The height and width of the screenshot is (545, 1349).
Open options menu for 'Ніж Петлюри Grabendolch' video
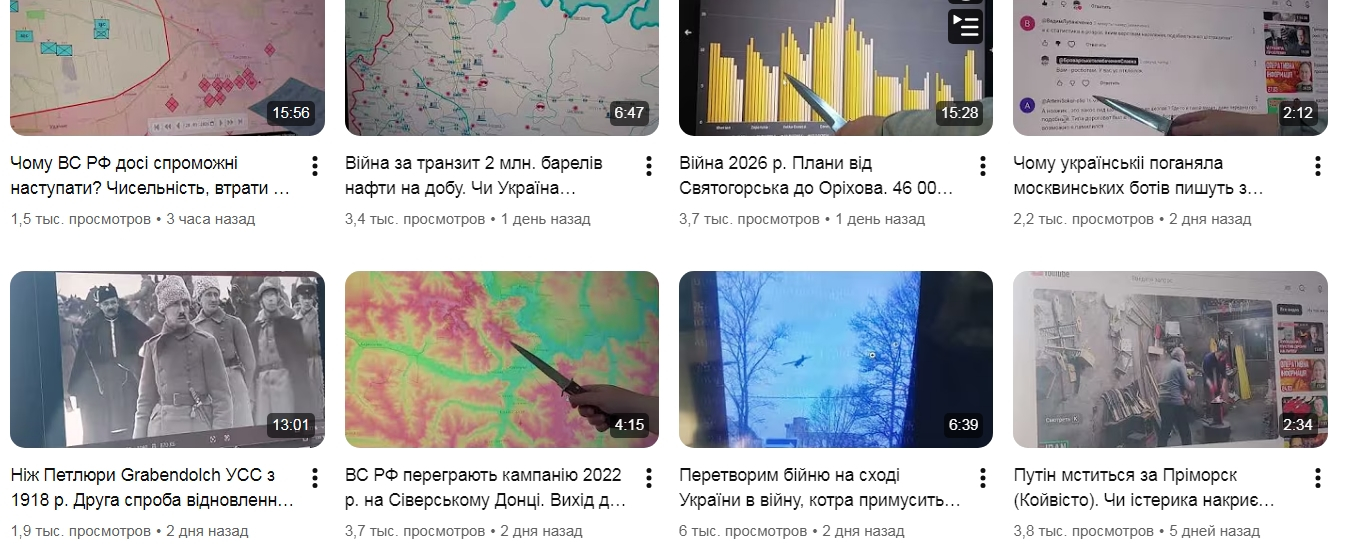315,478
